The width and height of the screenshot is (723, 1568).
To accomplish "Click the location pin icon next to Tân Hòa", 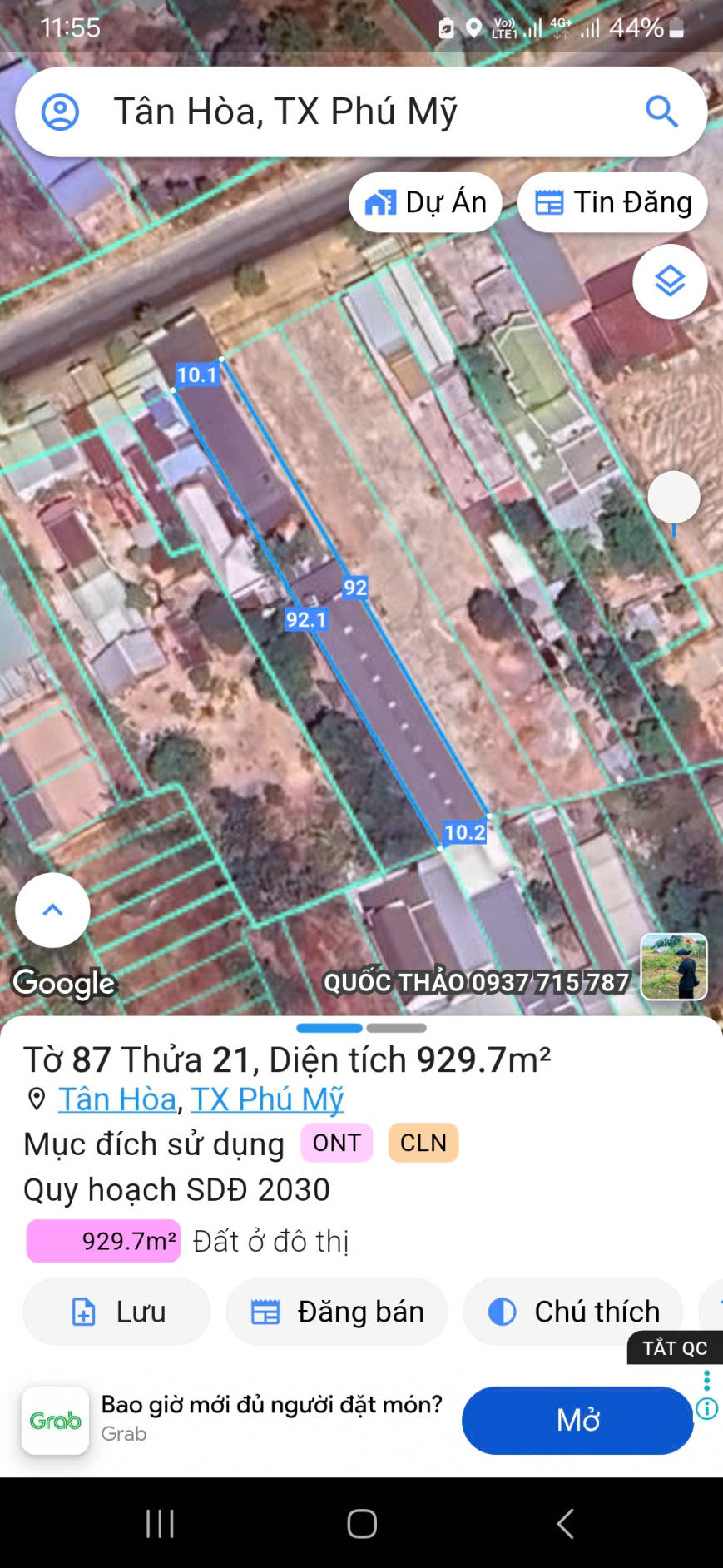I will pyautogui.click(x=35, y=1099).
